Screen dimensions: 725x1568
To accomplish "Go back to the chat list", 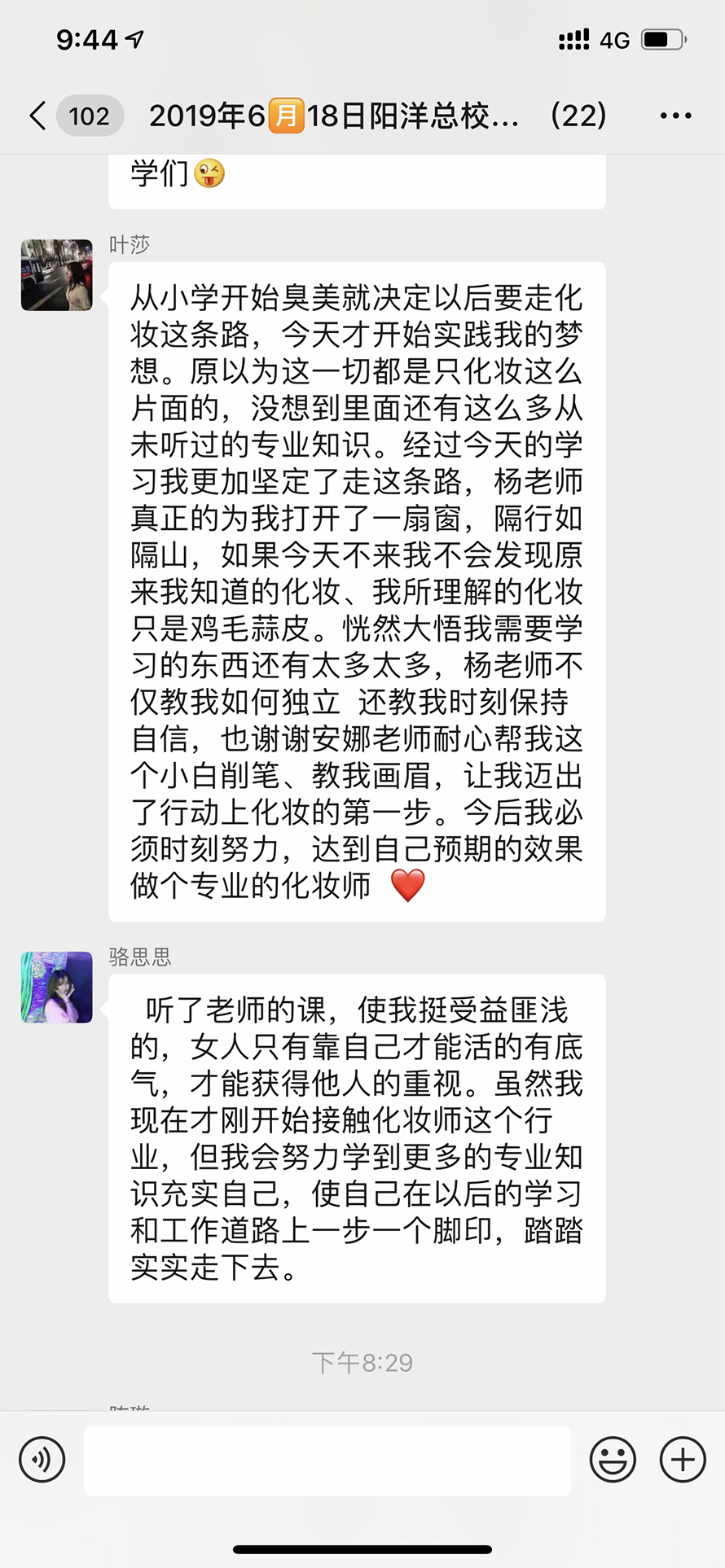I will click(38, 116).
